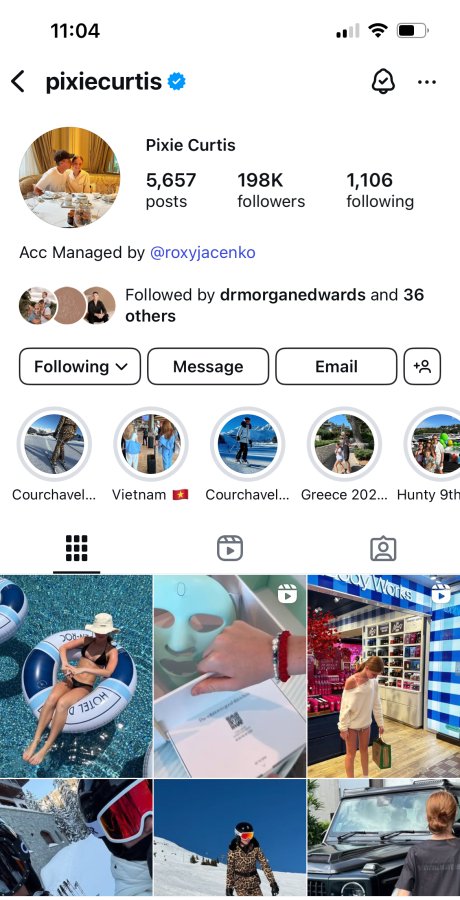This screenshot has height=900, width=460.
Task: Show suggested accounts with add-person icon
Action: pos(422,366)
